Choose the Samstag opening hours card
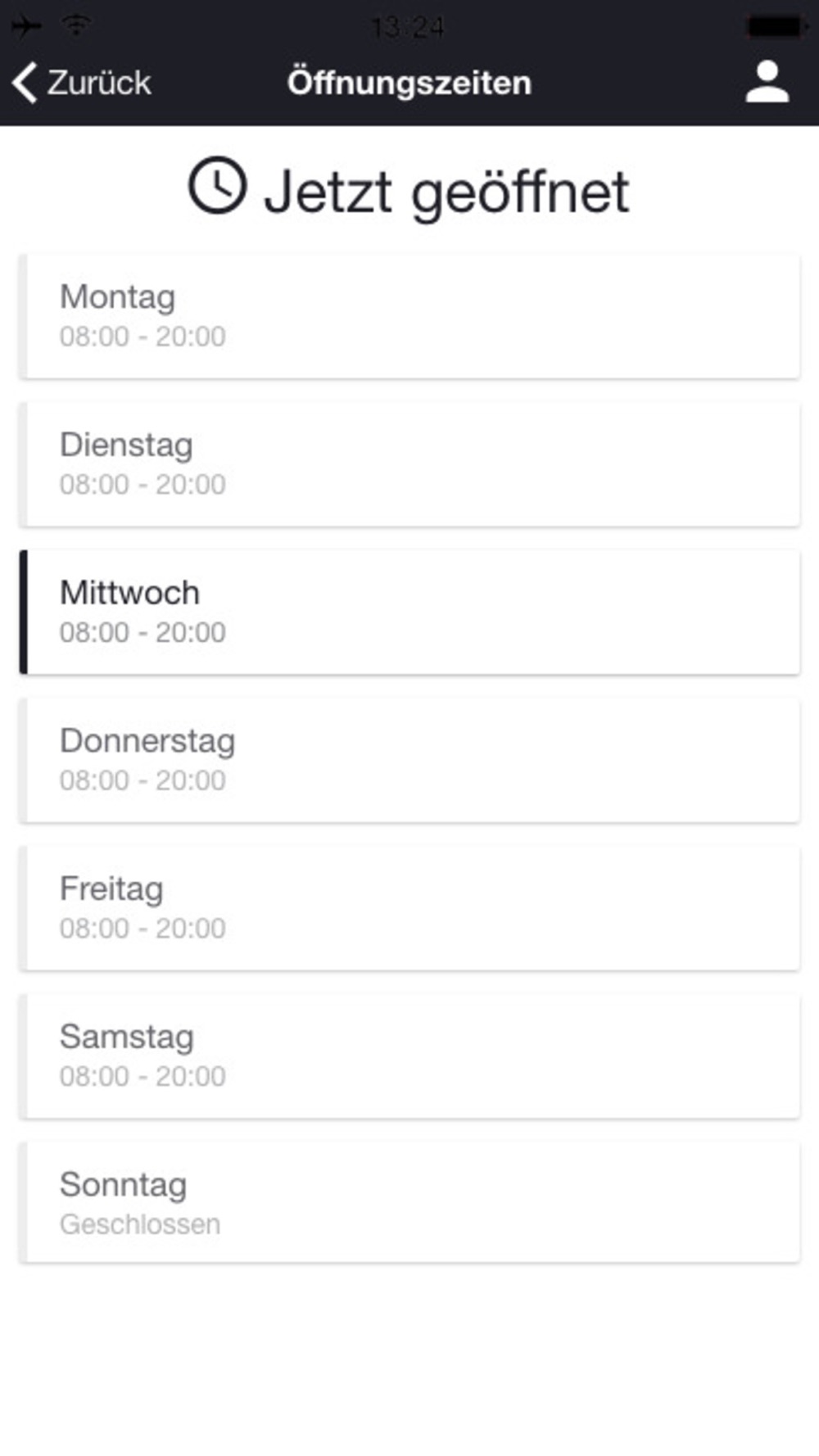The height and width of the screenshot is (1456, 819). tap(409, 1056)
